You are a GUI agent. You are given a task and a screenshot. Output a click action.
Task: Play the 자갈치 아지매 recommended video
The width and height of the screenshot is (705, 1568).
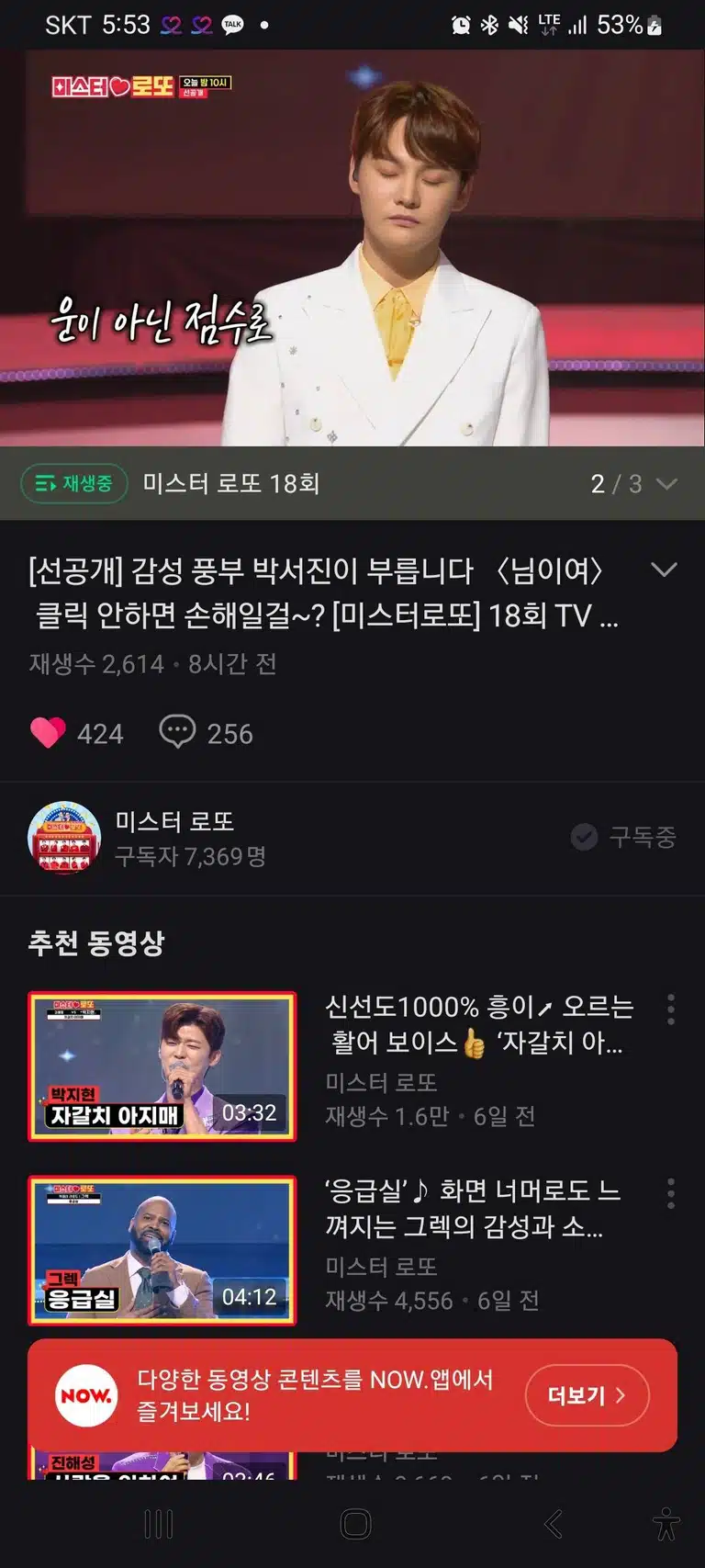click(x=162, y=1066)
